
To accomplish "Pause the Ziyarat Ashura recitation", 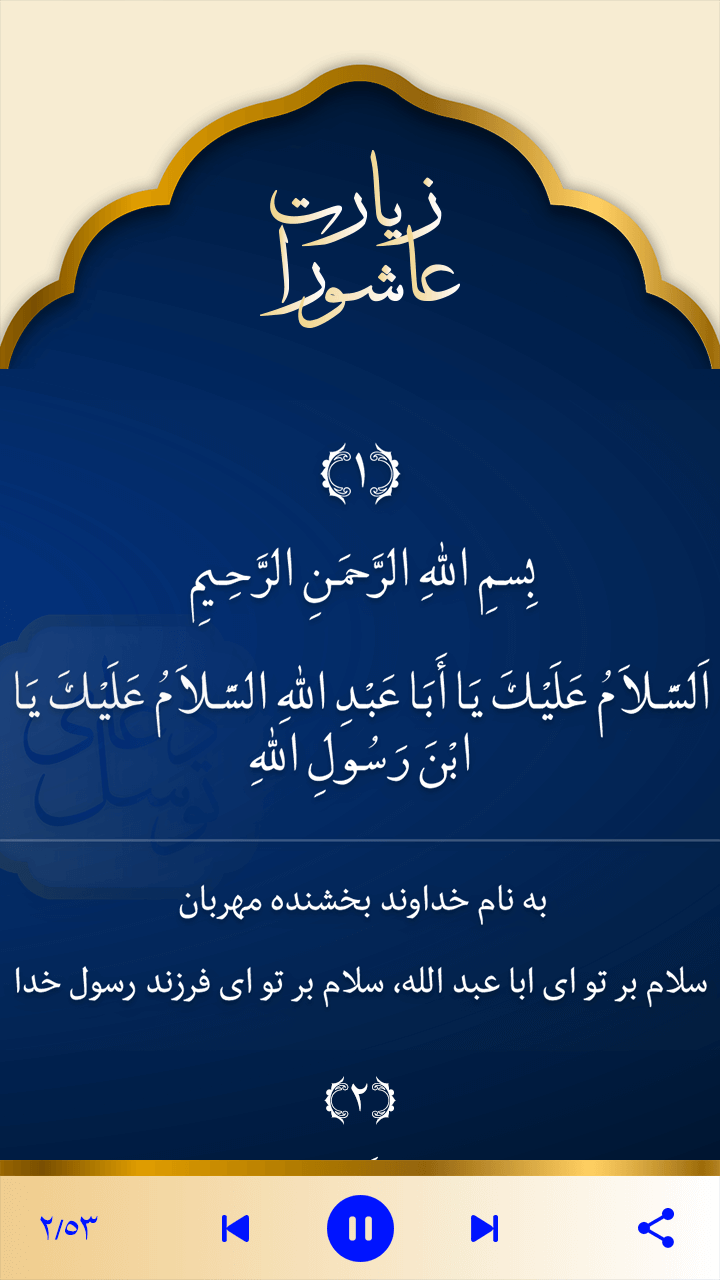I will 360,1228.
